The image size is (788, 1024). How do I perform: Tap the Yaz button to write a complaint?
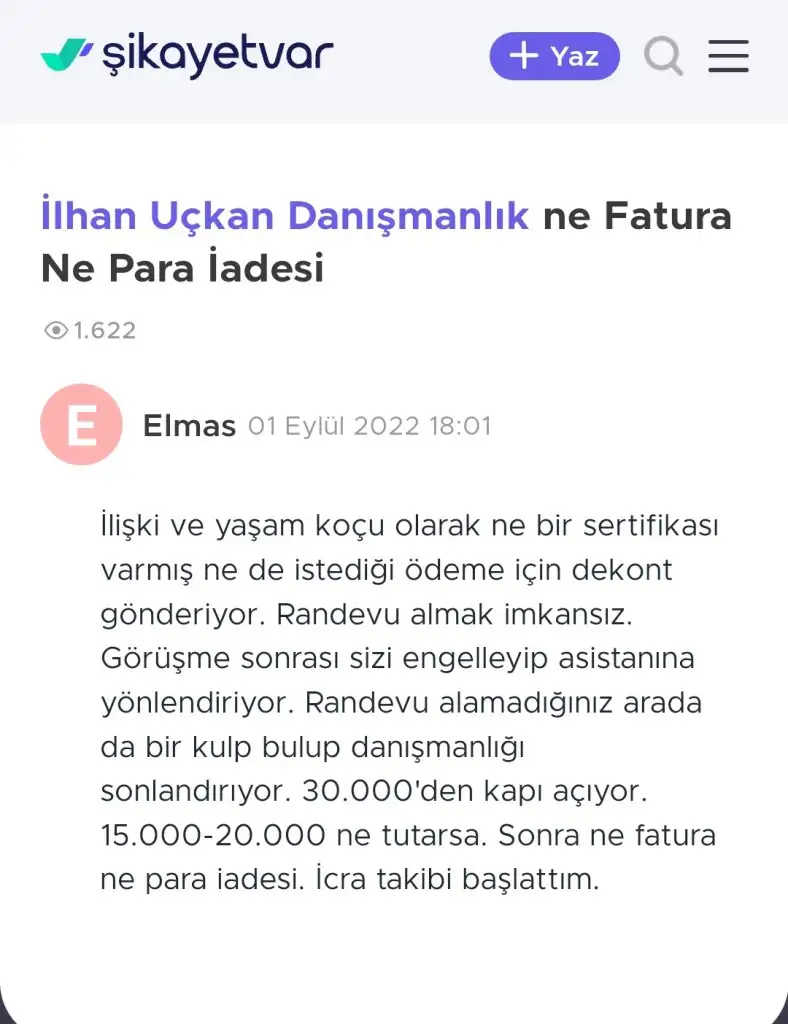554,56
